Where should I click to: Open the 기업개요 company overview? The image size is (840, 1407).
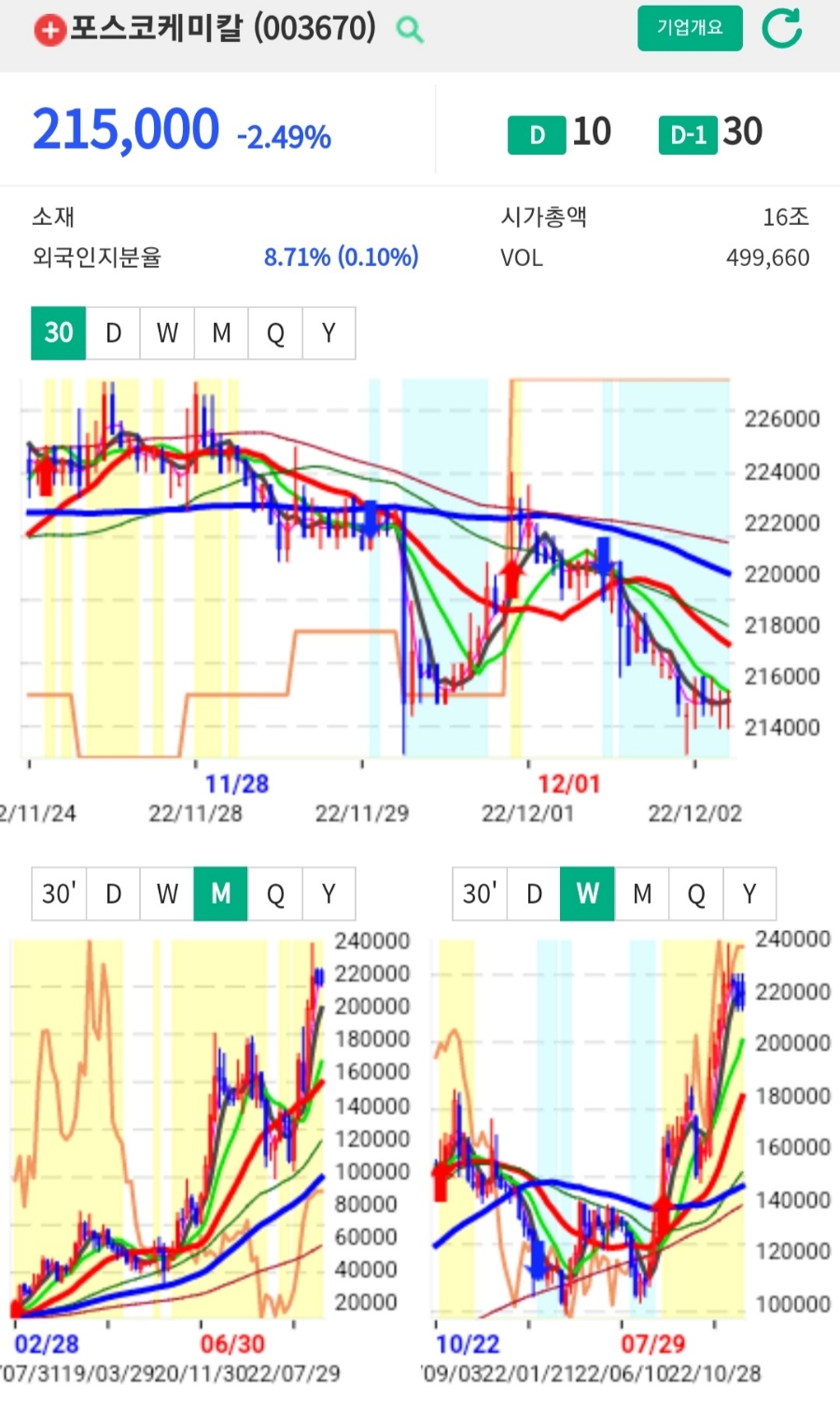click(x=690, y=28)
